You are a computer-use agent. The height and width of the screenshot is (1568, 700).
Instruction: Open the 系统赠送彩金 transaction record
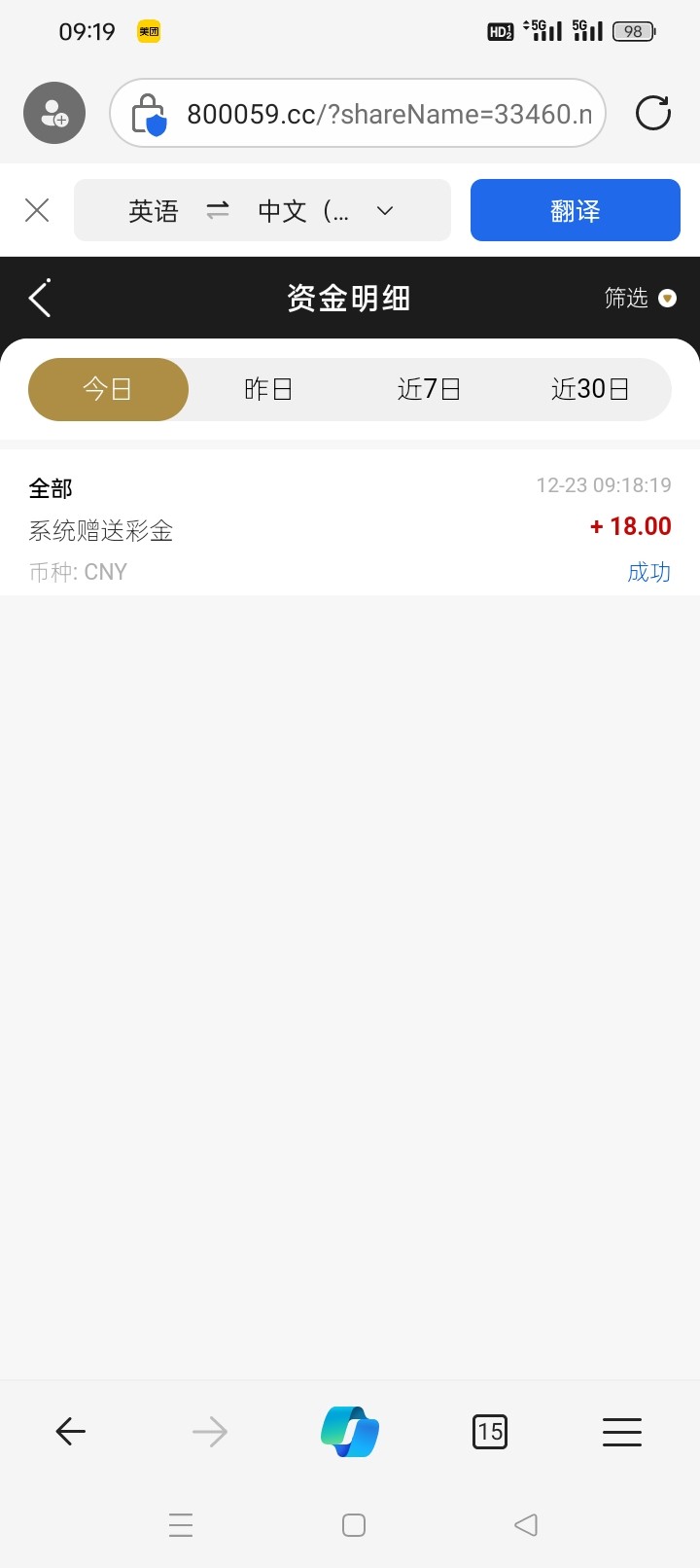[350, 527]
